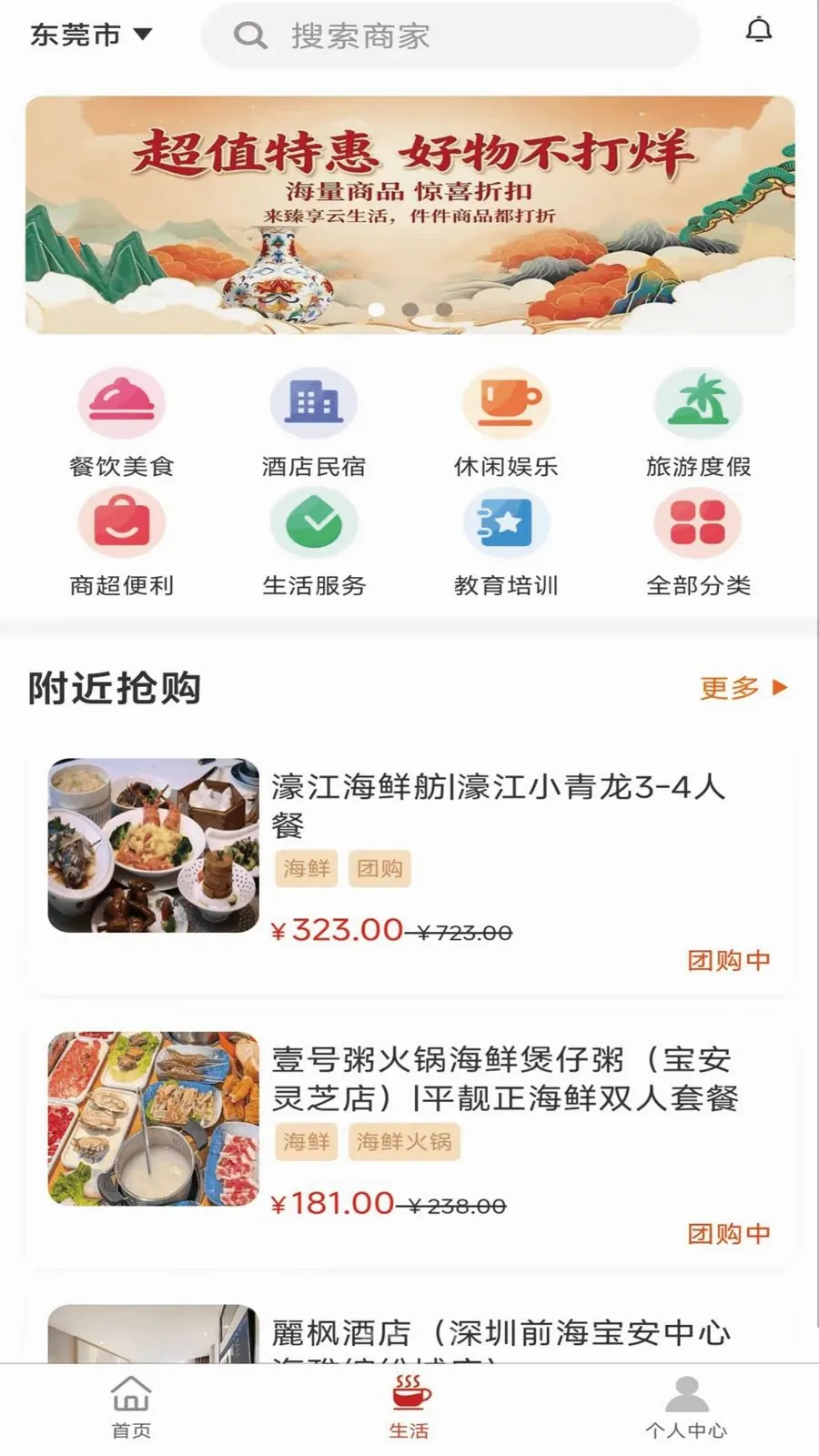Tap 更多 to see more nearby deals
This screenshot has width=819, height=1456.
click(x=743, y=688)
